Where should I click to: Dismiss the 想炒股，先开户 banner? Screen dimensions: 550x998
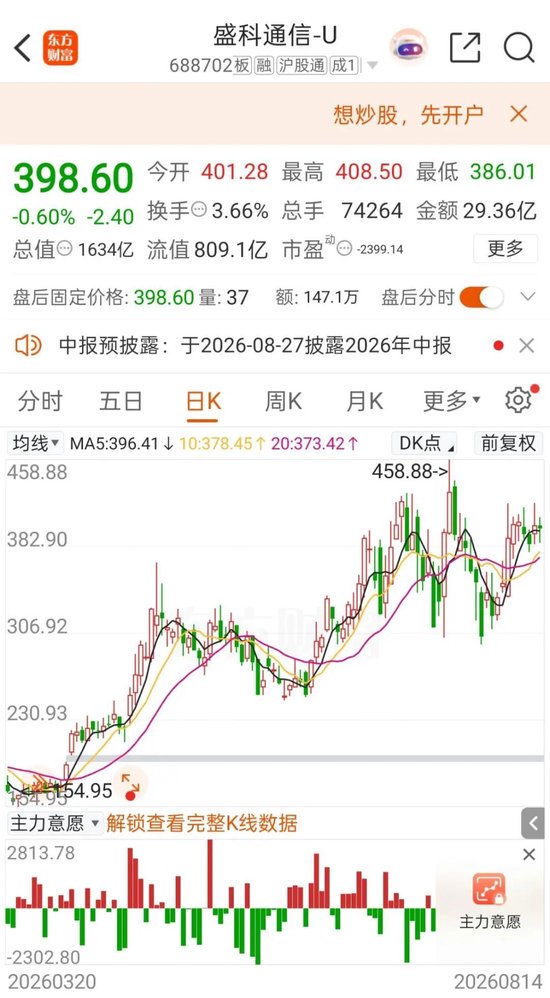(519, 115)
